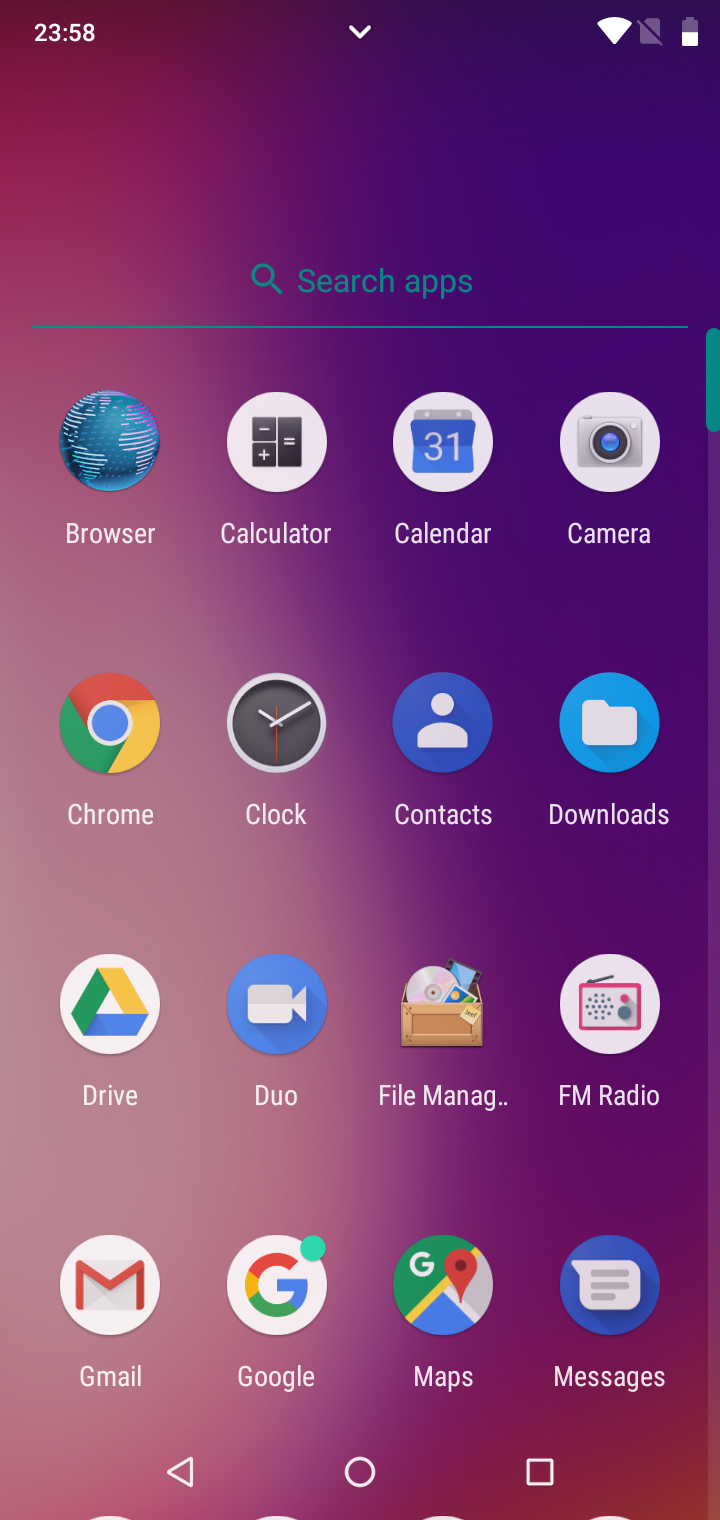Image resolution: width=720 pixels, height=1520 pixels.
Task: Show recent apps with the square button
Action: coord(540,1472)
